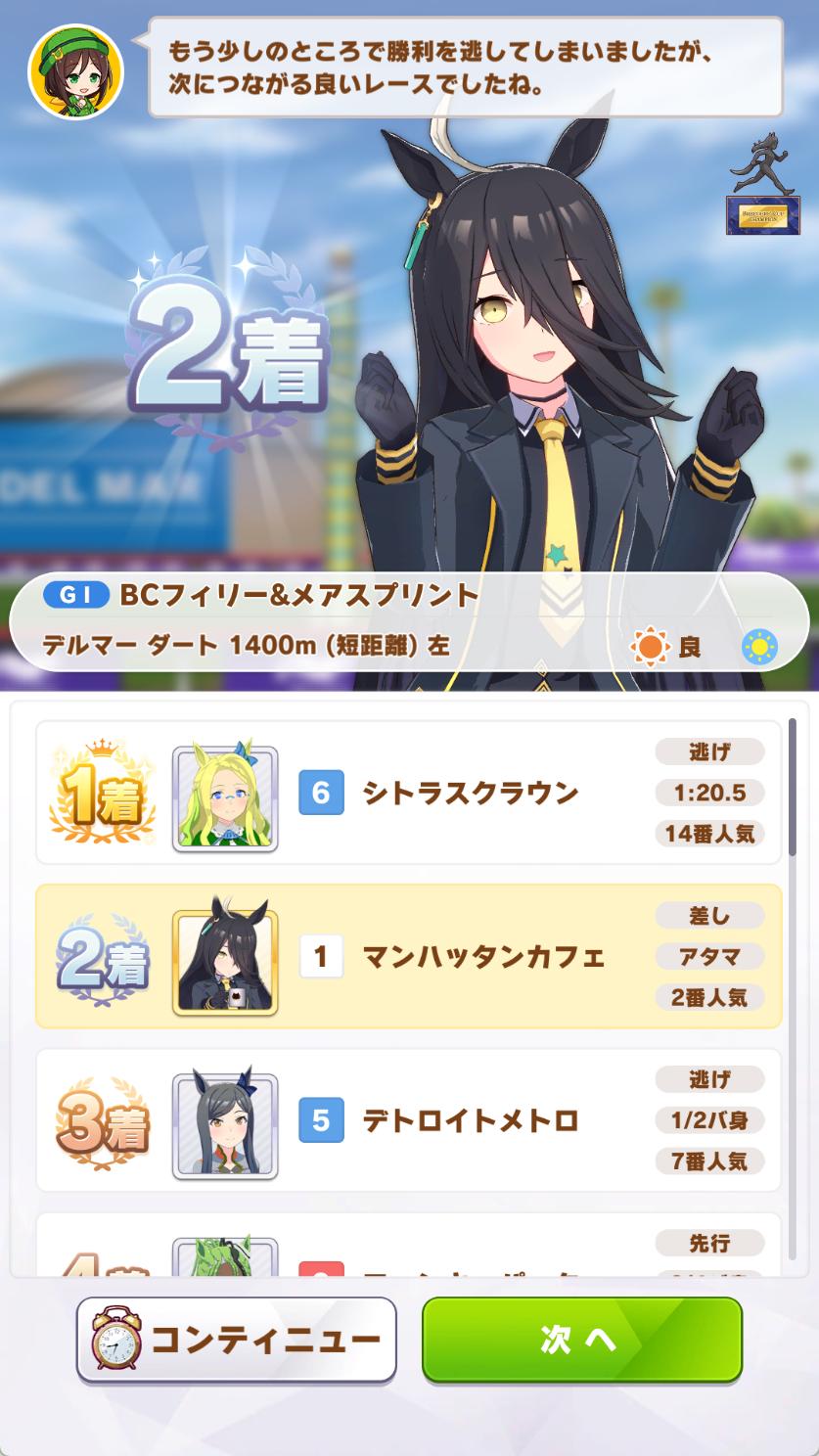Tap the コンティニュー continue button

236,1339
